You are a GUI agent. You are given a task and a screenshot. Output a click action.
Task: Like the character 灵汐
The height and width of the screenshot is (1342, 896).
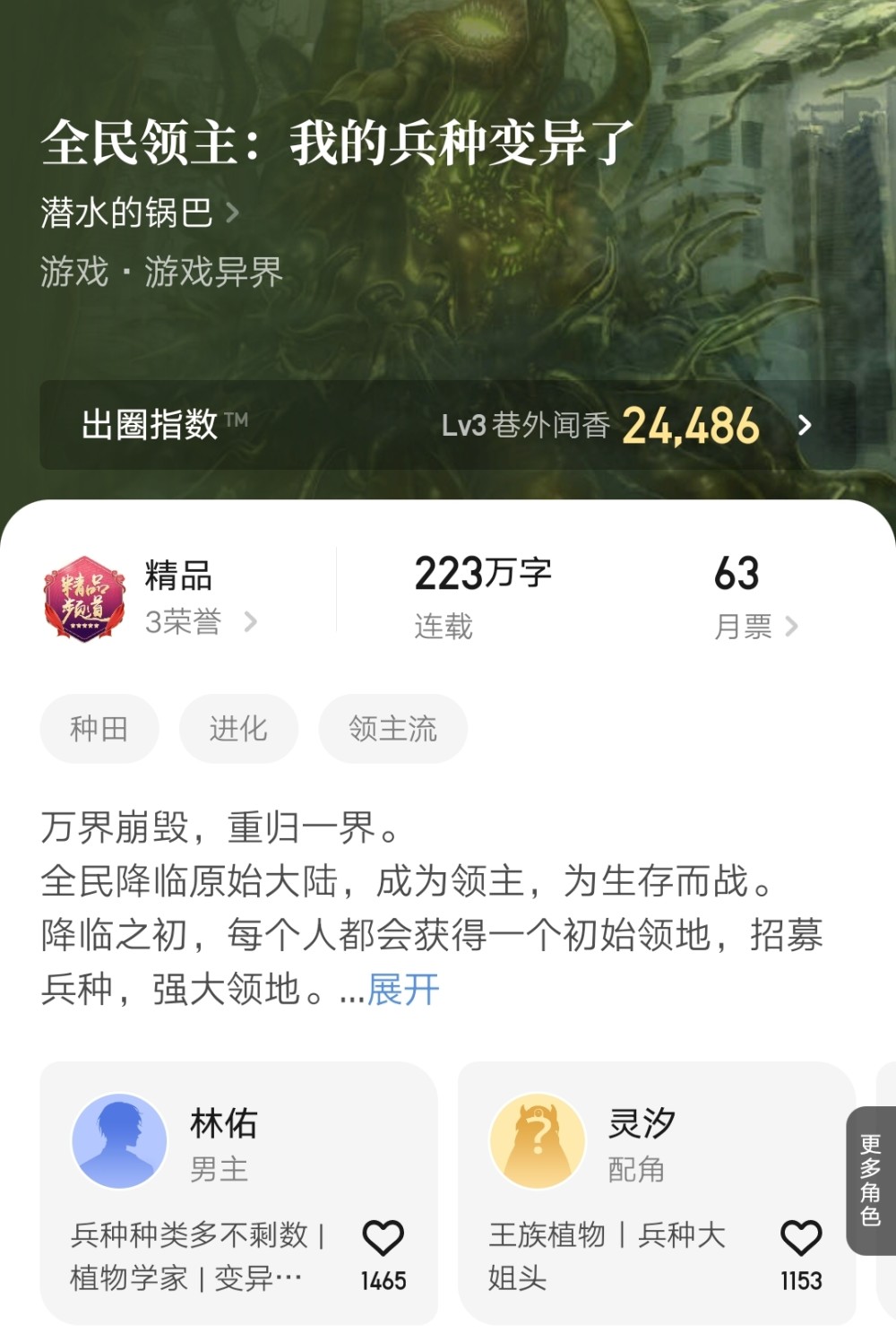(x=801, y=1239)
